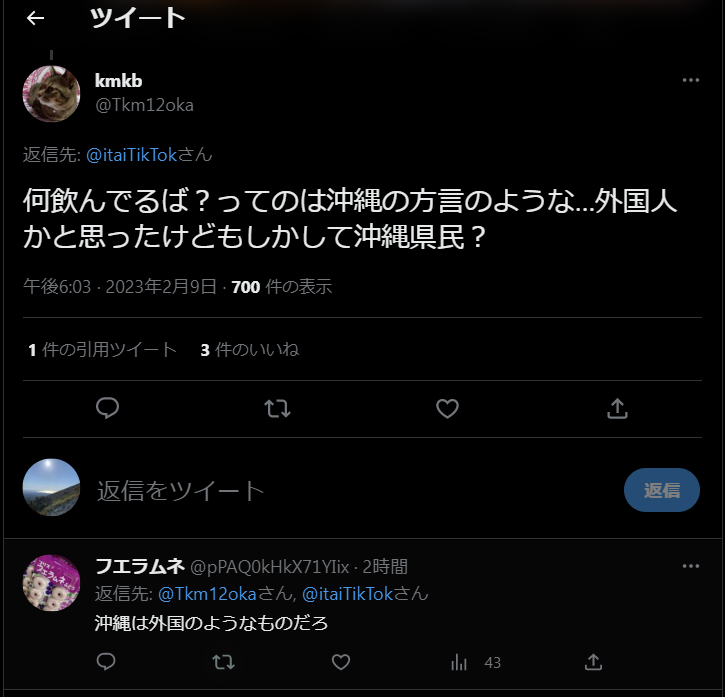
Task: View the 1 件の引用ツイート list
Action: pos(102,349)
